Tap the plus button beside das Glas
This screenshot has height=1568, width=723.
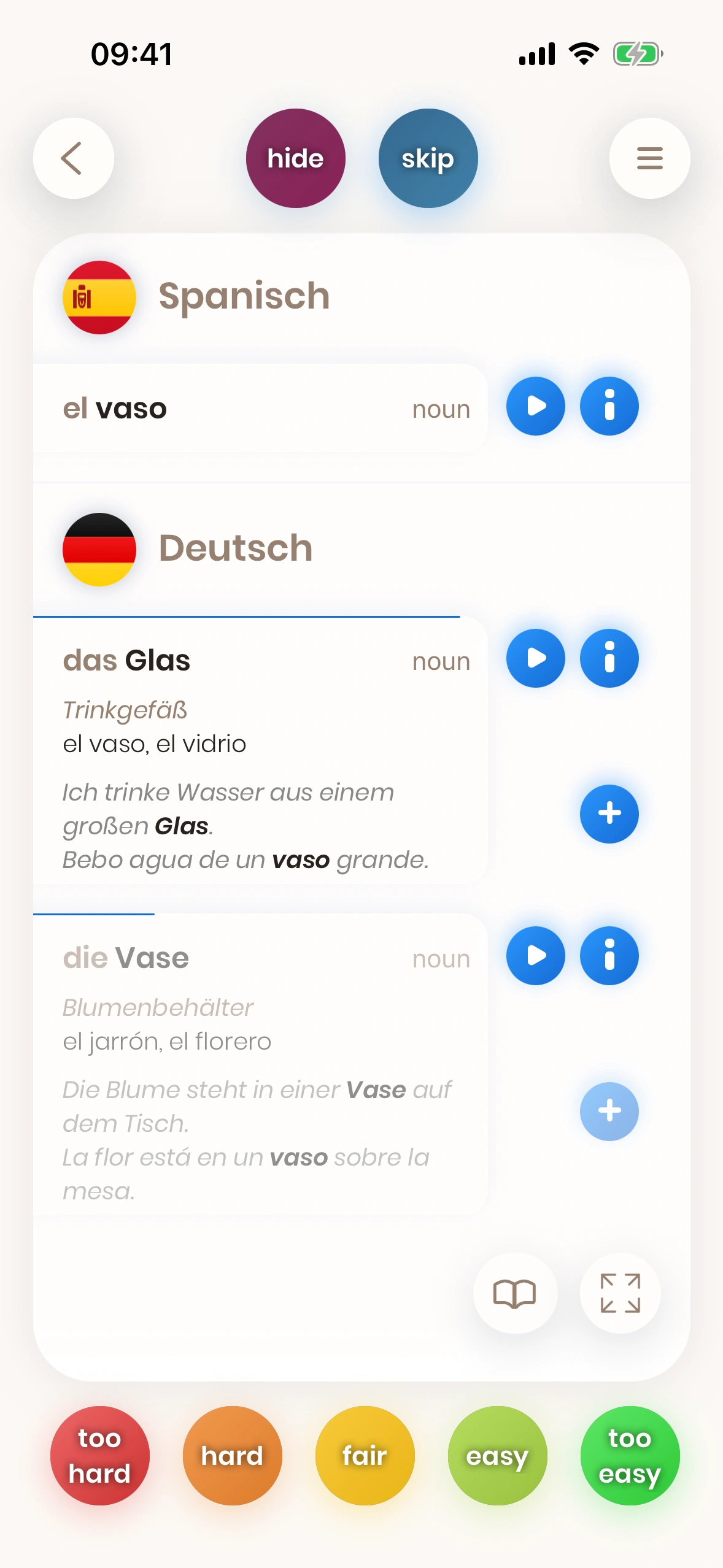click(609, 813)
